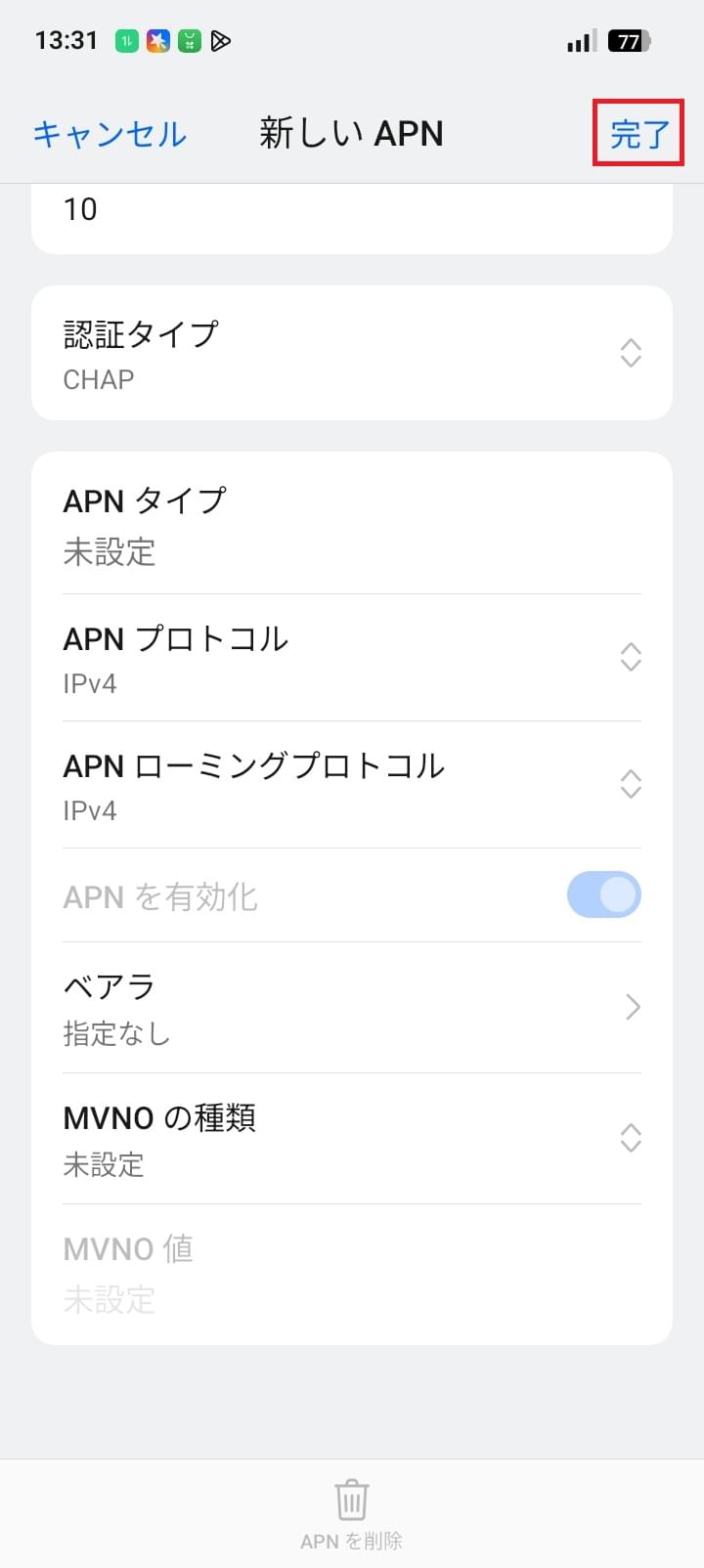The width and height of the screenshot is (704, 1568).
Task: Open the ベアラ settings page
Action: [352, 1007]
